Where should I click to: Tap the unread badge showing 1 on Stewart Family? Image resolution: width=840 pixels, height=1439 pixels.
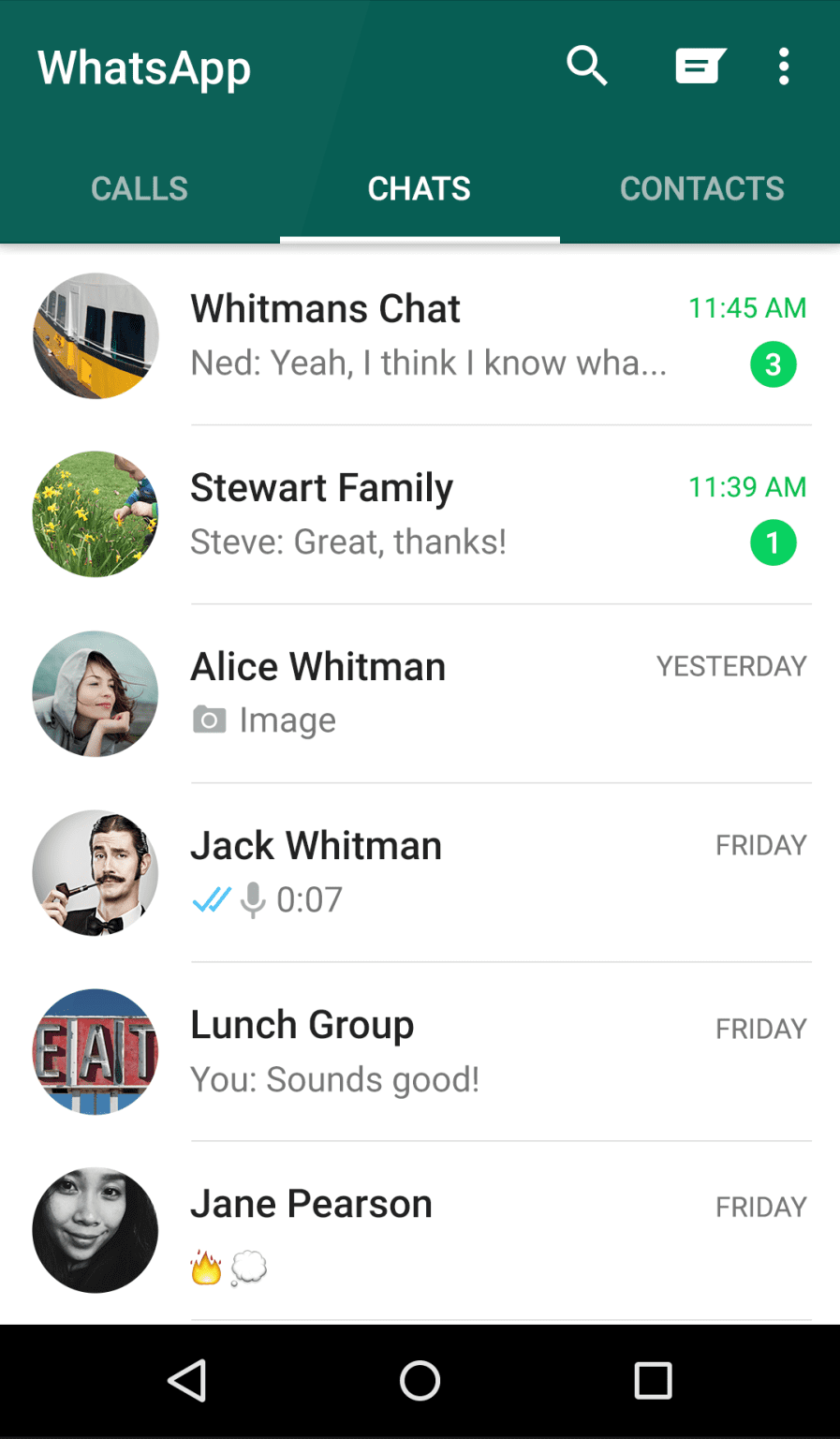pyautogui.click(x=774, y=541)
